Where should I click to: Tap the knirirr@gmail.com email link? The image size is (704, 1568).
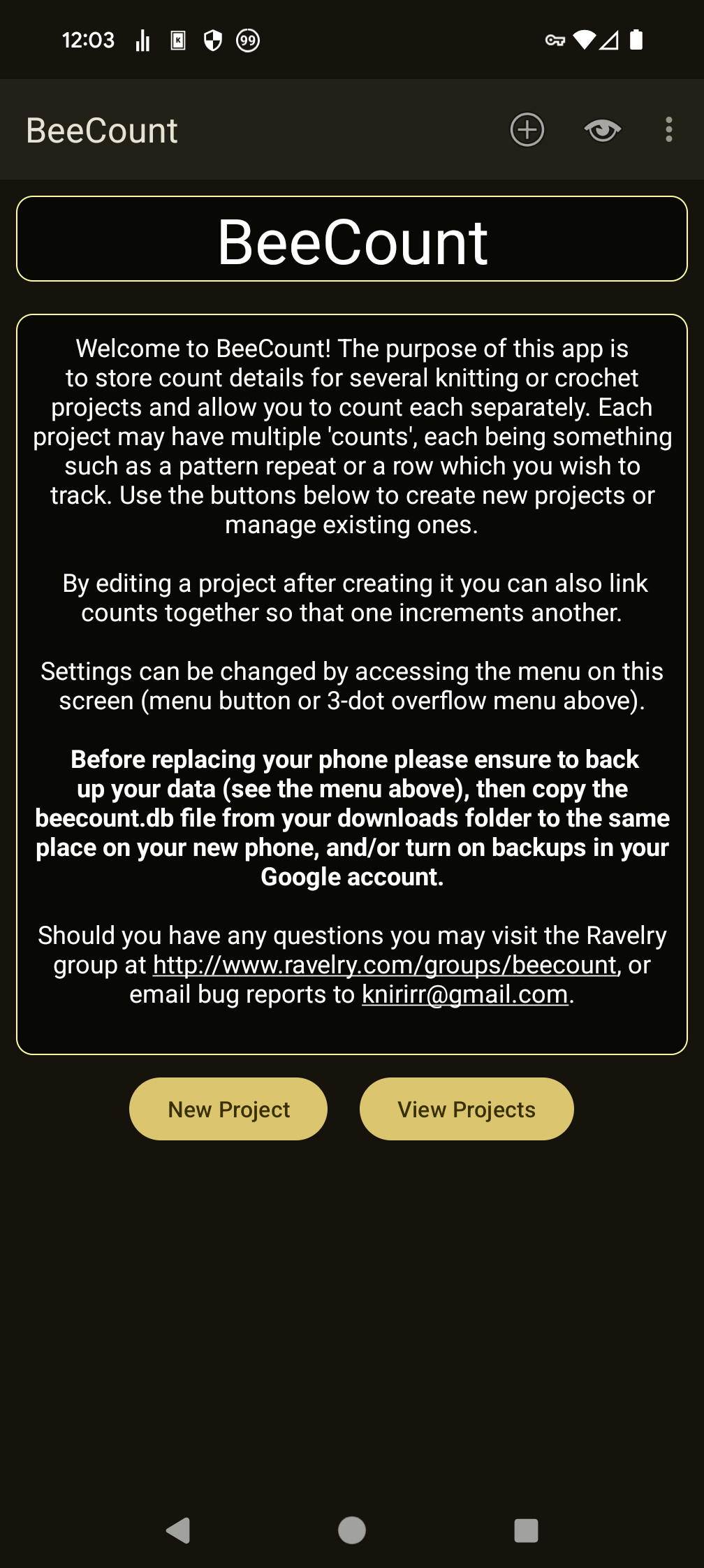pyautogui.click(x=464, y=994)
